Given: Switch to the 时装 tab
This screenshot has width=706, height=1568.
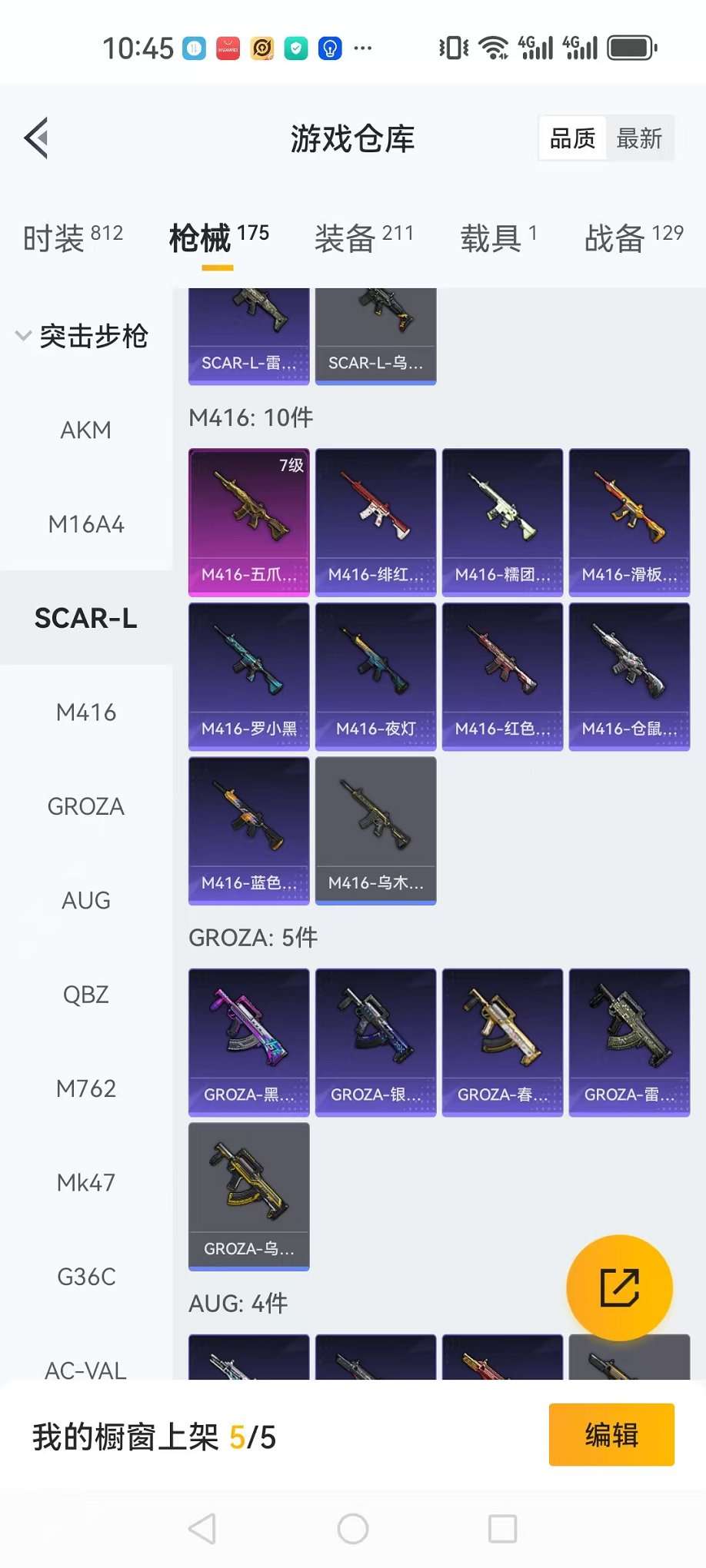Looking at the screenshot, I should [x=73, y=238].
